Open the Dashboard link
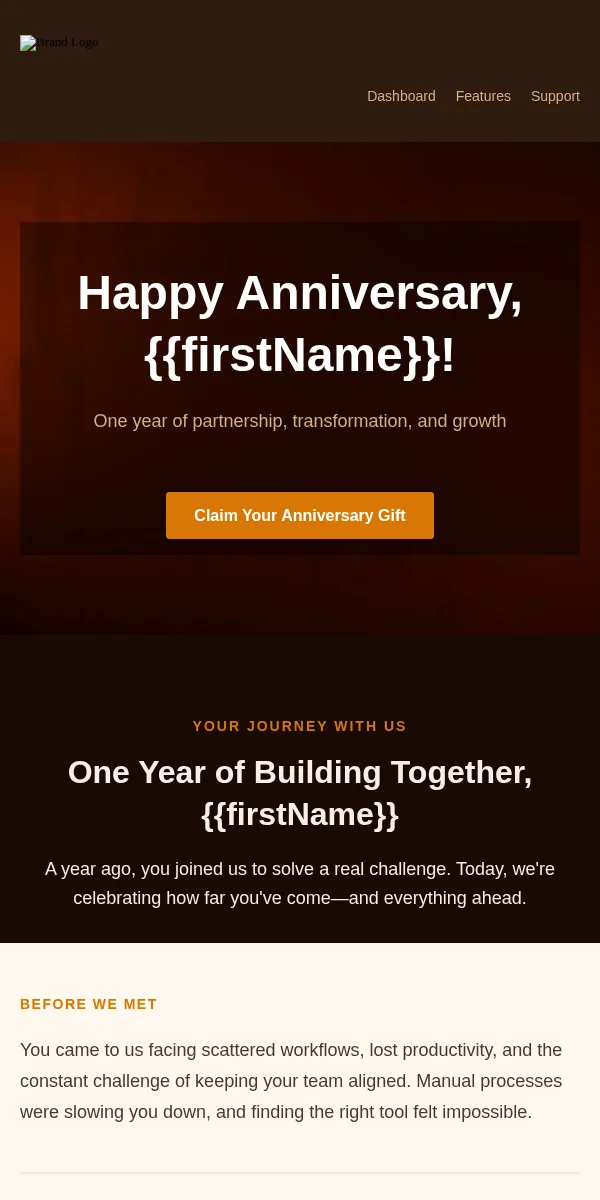600x1200 pixels. pos(401,96)
